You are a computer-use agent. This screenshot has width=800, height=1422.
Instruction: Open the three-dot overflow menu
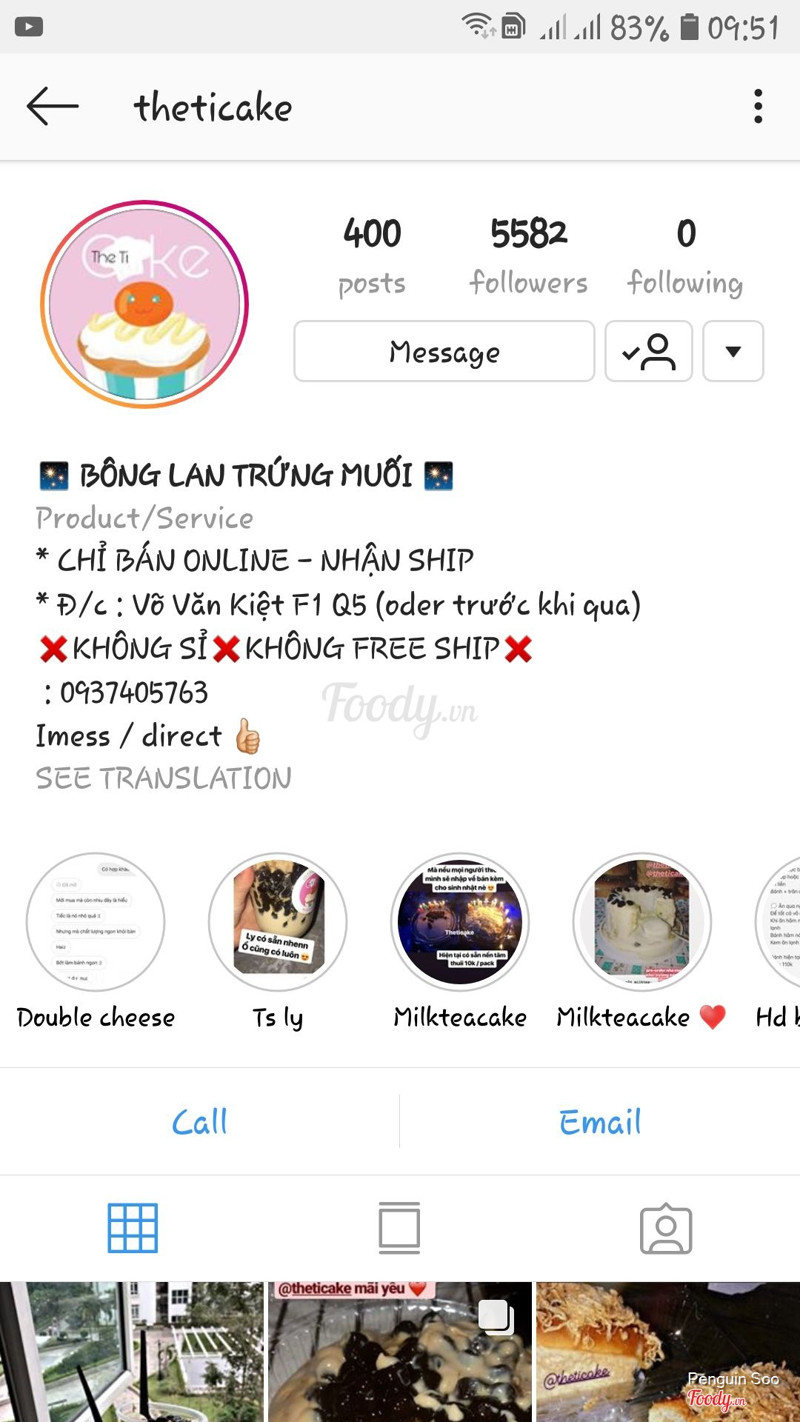tap(758, 106)
